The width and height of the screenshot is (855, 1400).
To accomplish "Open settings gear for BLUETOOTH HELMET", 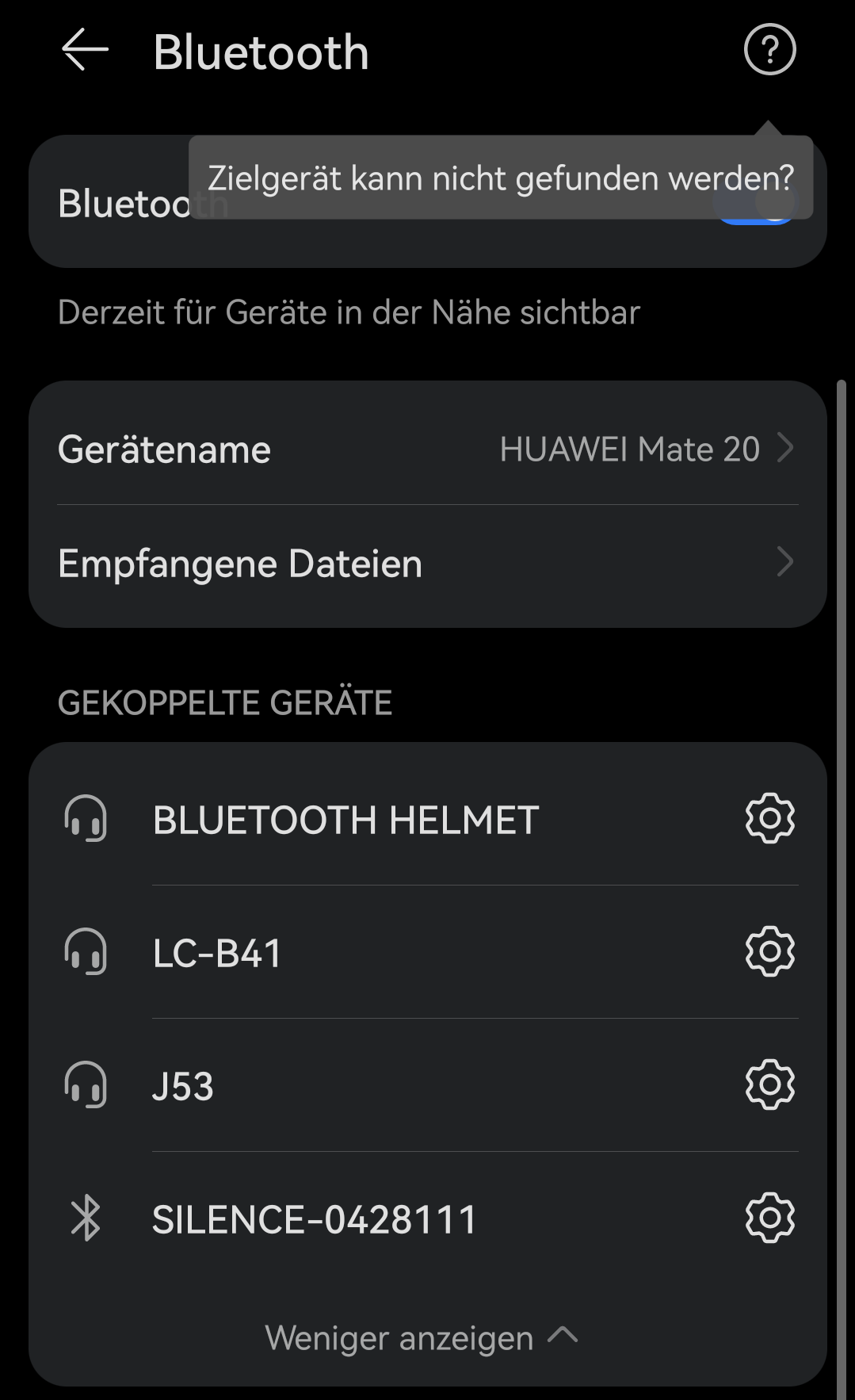I will pos(769,818).
